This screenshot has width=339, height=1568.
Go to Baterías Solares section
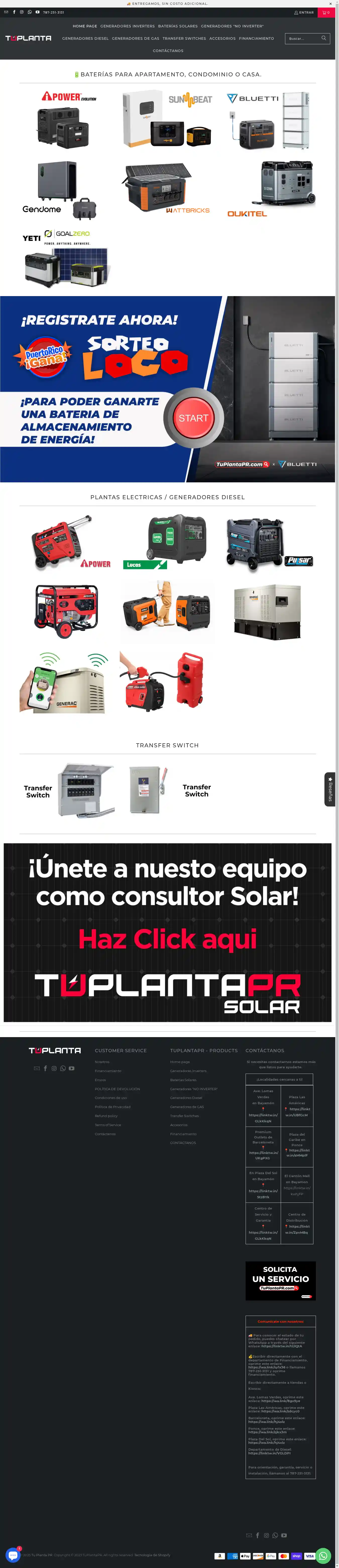[x=178, y=26]
